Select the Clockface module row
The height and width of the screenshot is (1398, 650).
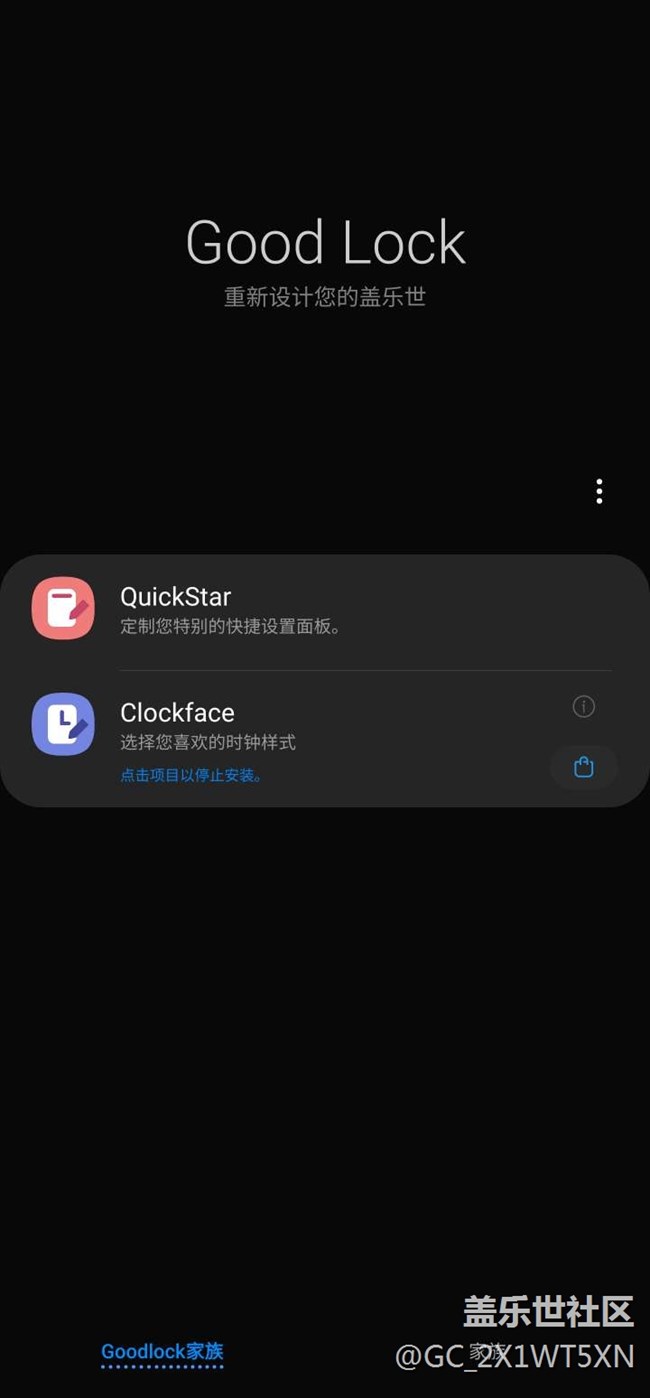[x=325, y=738]
